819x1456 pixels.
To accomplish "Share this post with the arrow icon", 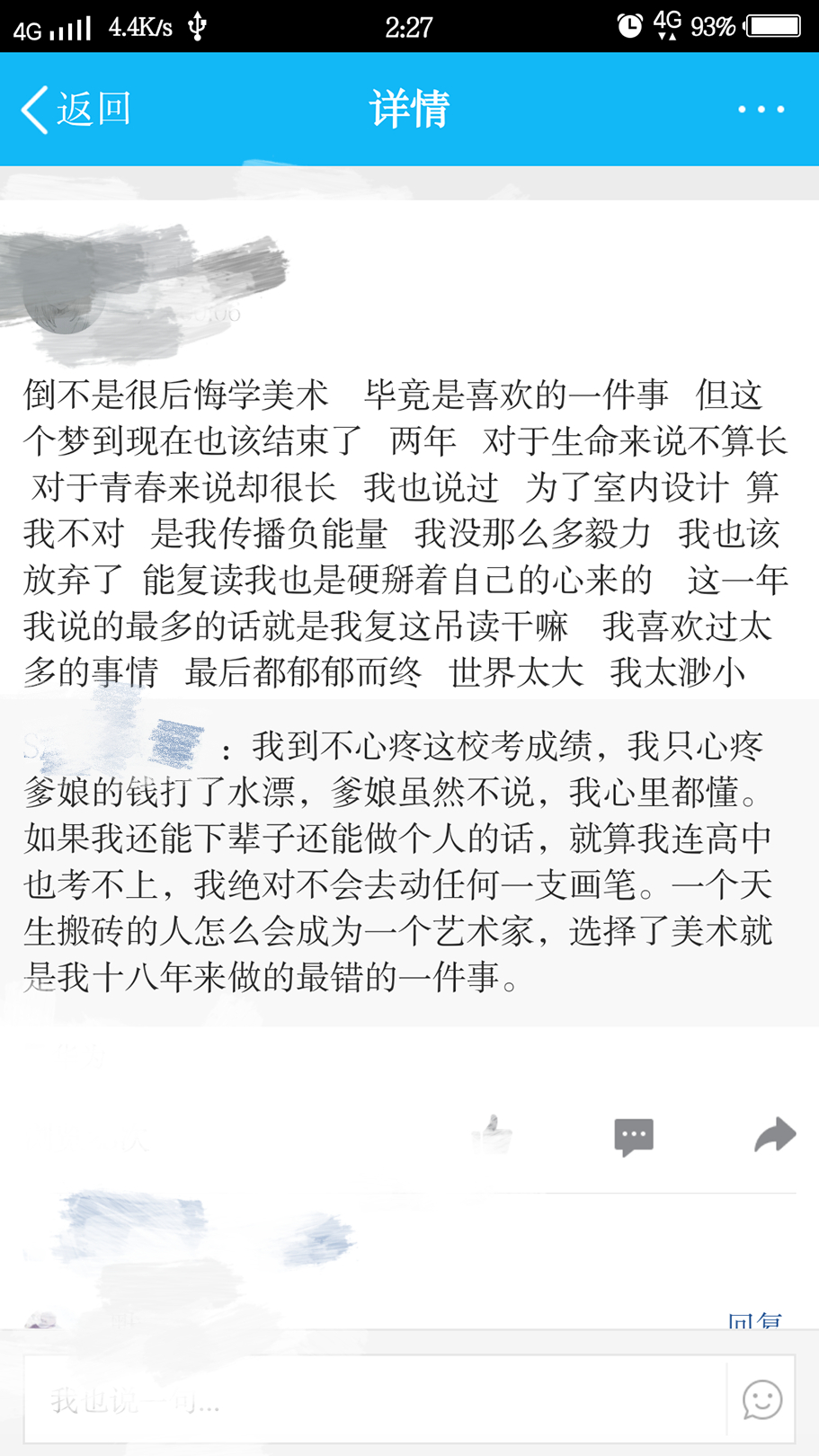I will (775, 1134).
